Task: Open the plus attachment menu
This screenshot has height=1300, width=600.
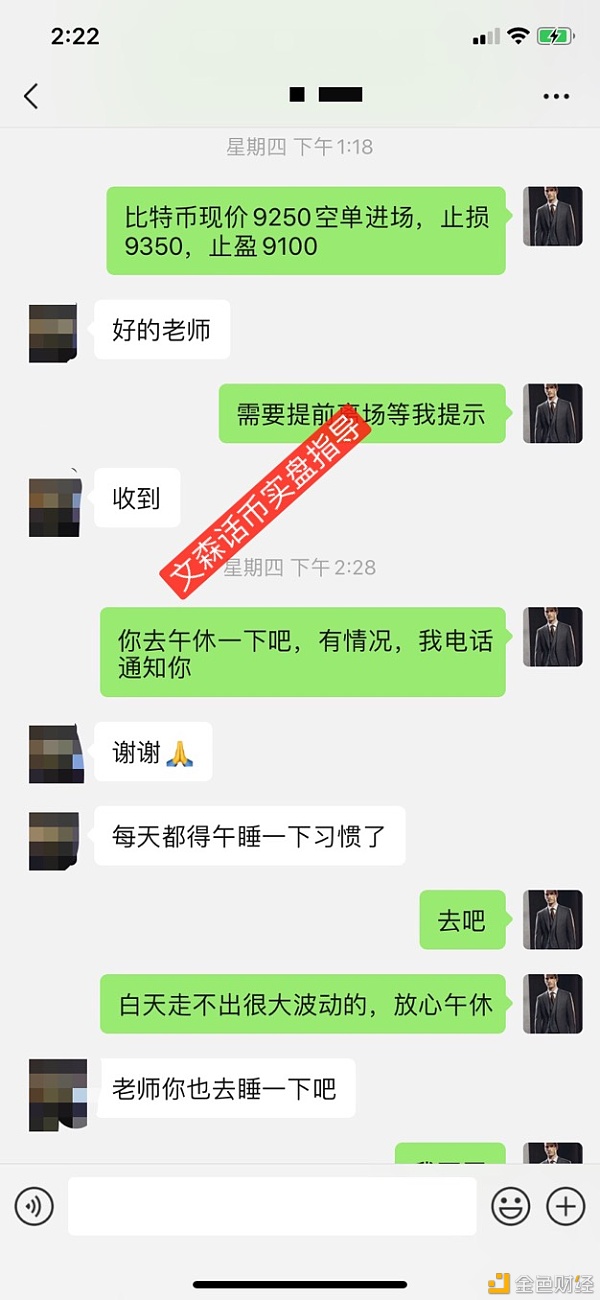Action: [x=566, y=1207]
